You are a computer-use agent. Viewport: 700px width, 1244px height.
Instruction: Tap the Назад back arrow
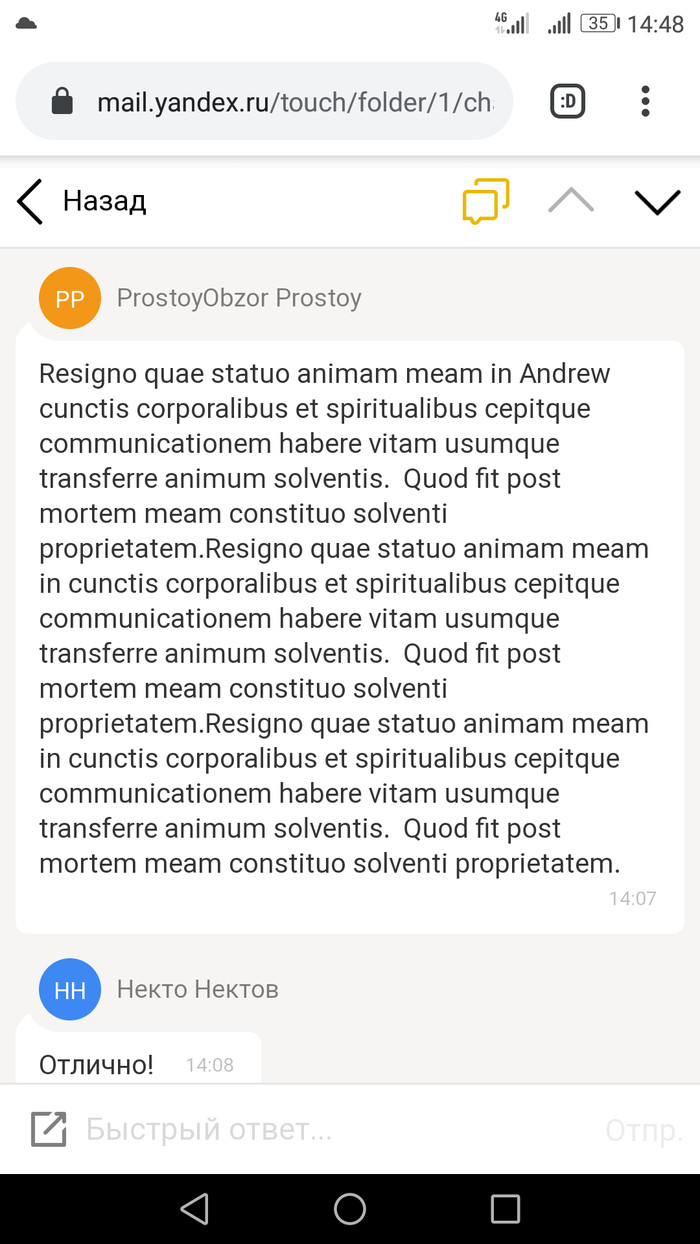[x=31, y=202]
